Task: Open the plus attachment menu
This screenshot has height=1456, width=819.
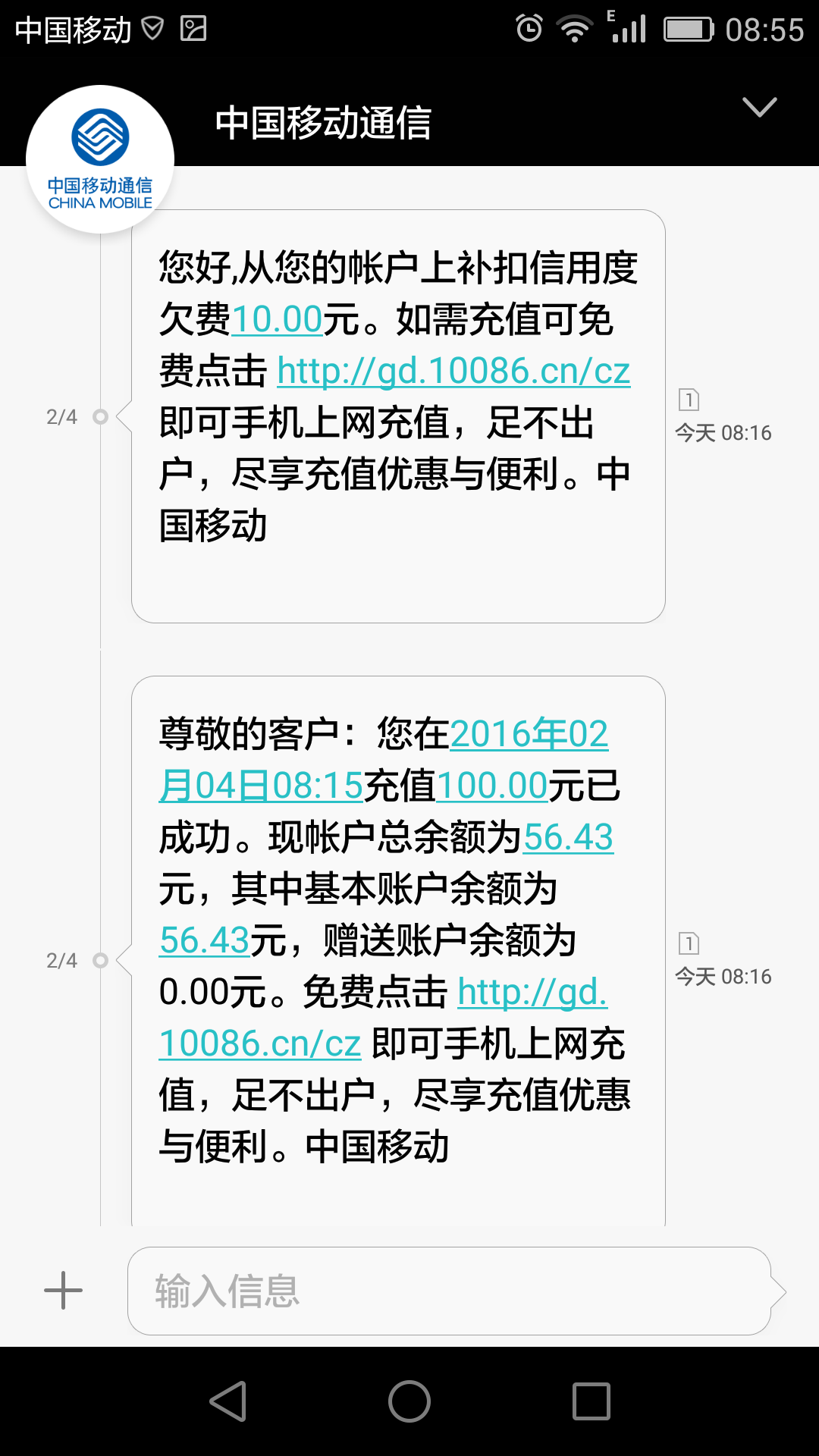Action: [64, 1291]
